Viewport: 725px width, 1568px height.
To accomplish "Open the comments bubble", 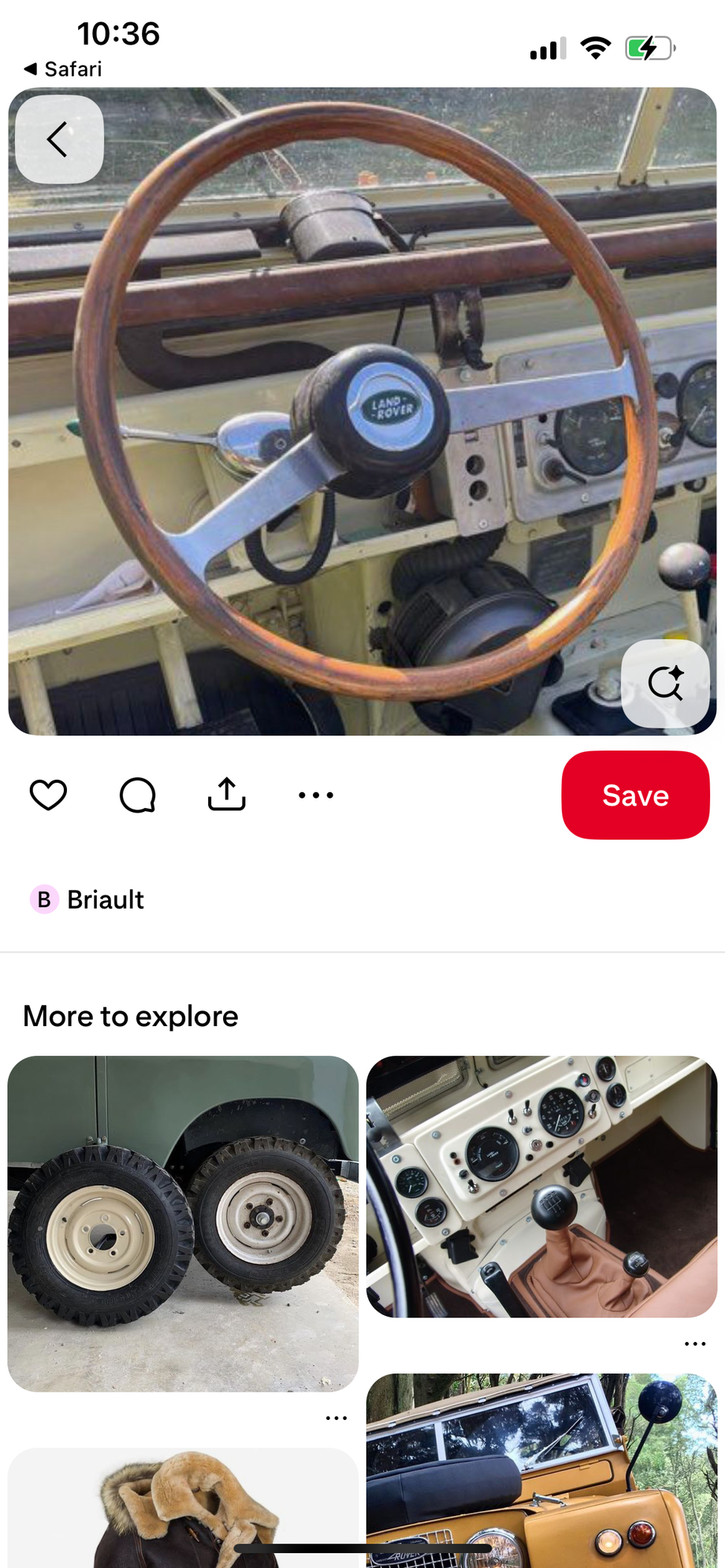I will pyautogui.click(x=137, y=795).
